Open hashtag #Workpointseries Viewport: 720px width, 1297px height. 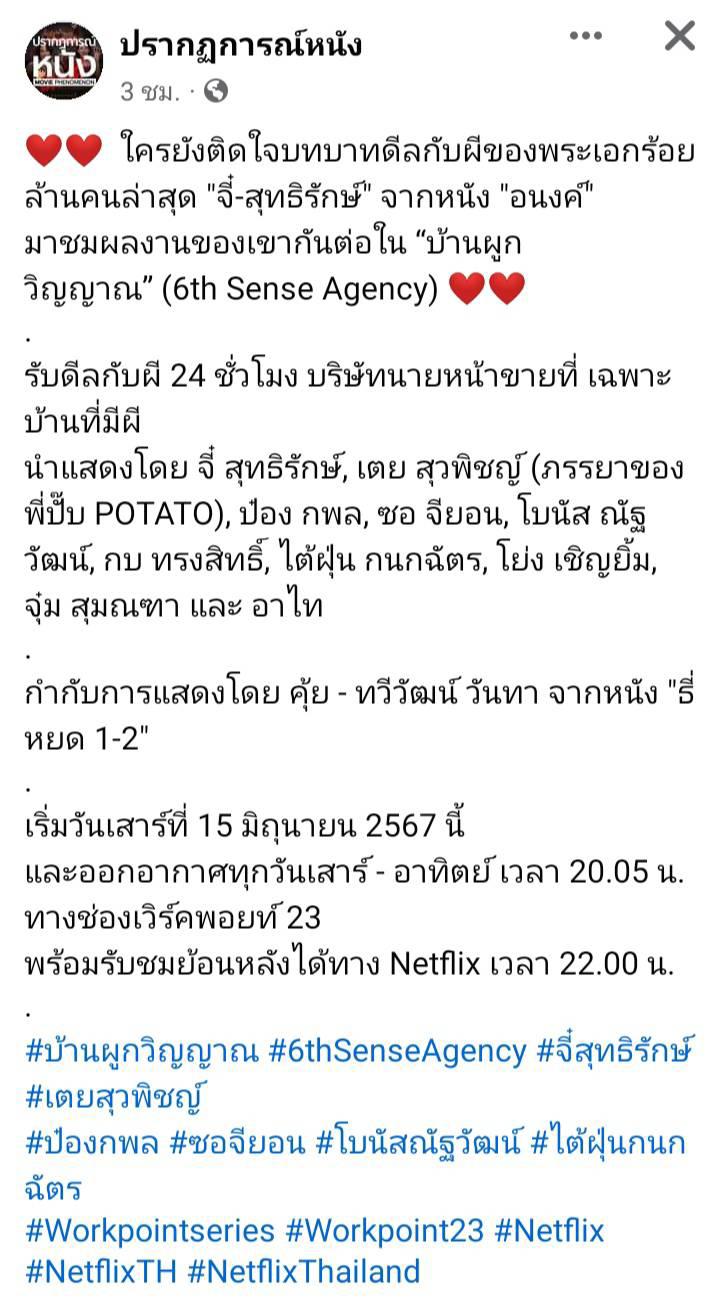(x=150, y=1230)
